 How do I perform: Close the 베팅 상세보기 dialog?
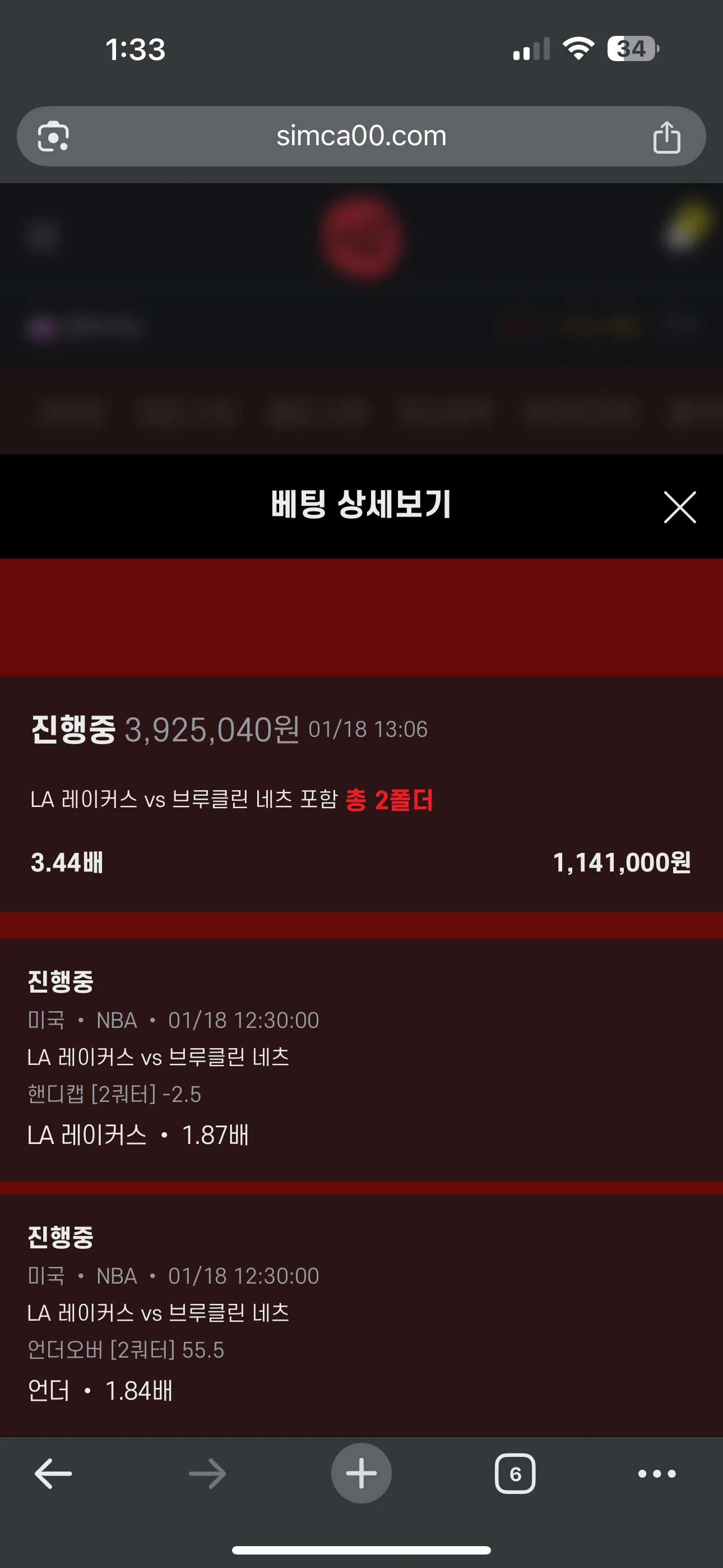[x=679, y=507]
